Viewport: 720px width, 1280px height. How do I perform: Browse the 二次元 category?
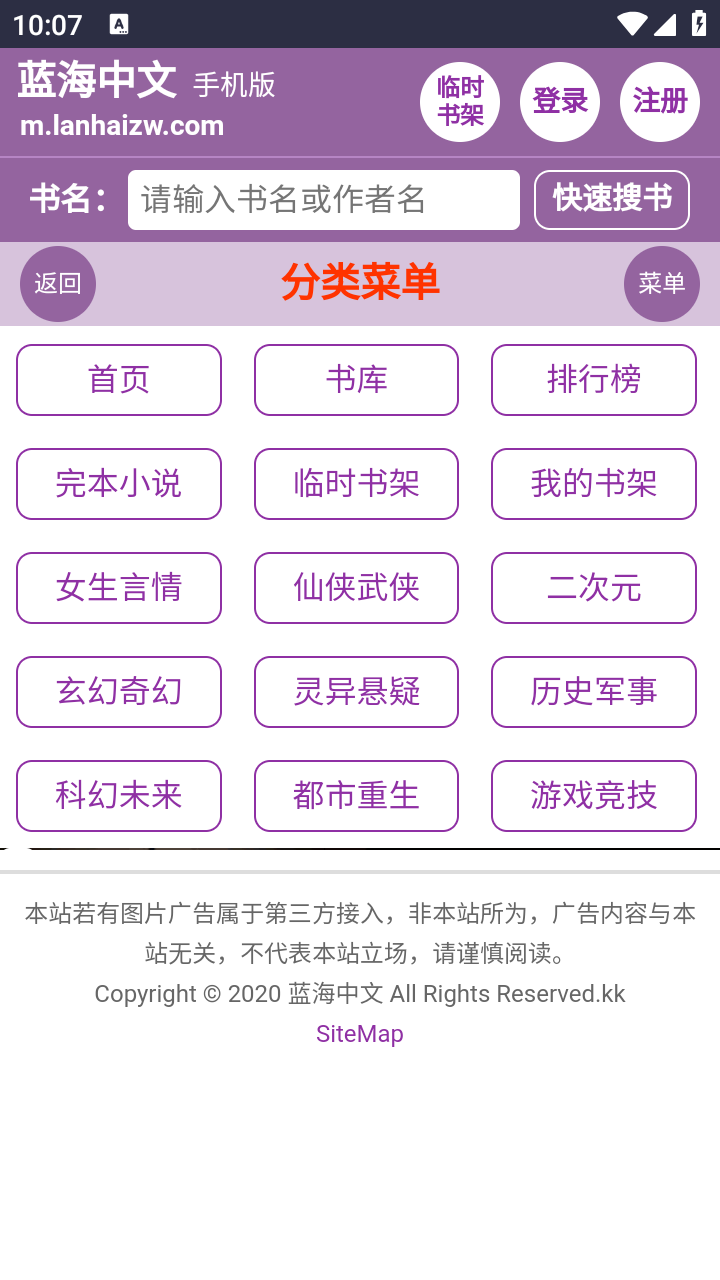593,588
